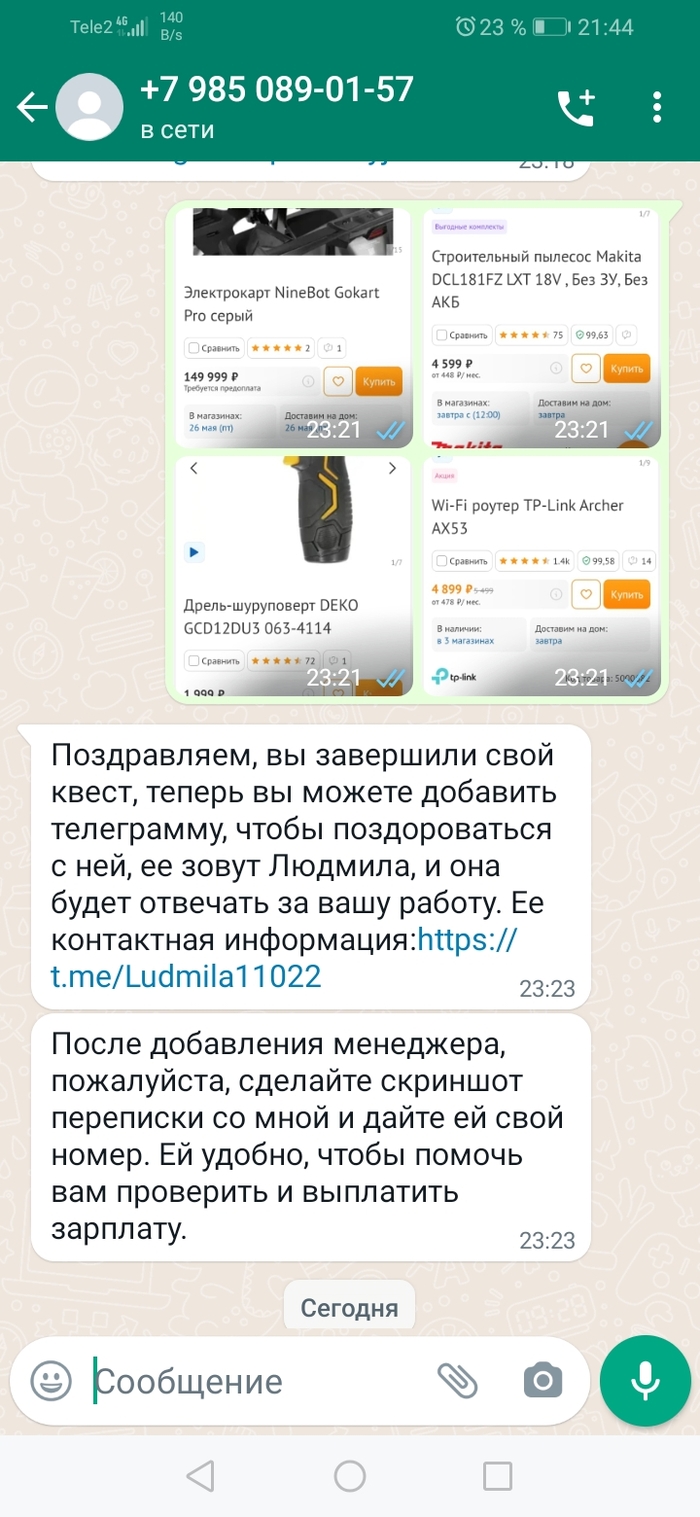The height and width of the screenshot is (1517, 700).
Task: Open the overflow menu
Action: [657, 107]
